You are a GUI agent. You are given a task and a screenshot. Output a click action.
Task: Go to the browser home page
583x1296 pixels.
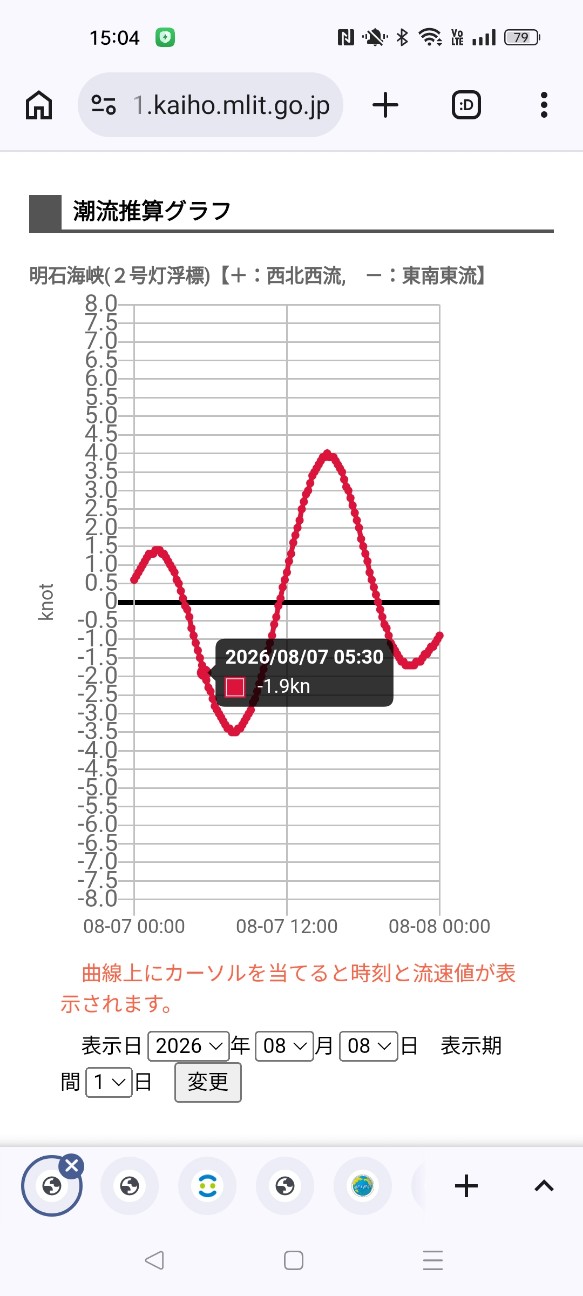pyautogui.click(x=38, y=105)
